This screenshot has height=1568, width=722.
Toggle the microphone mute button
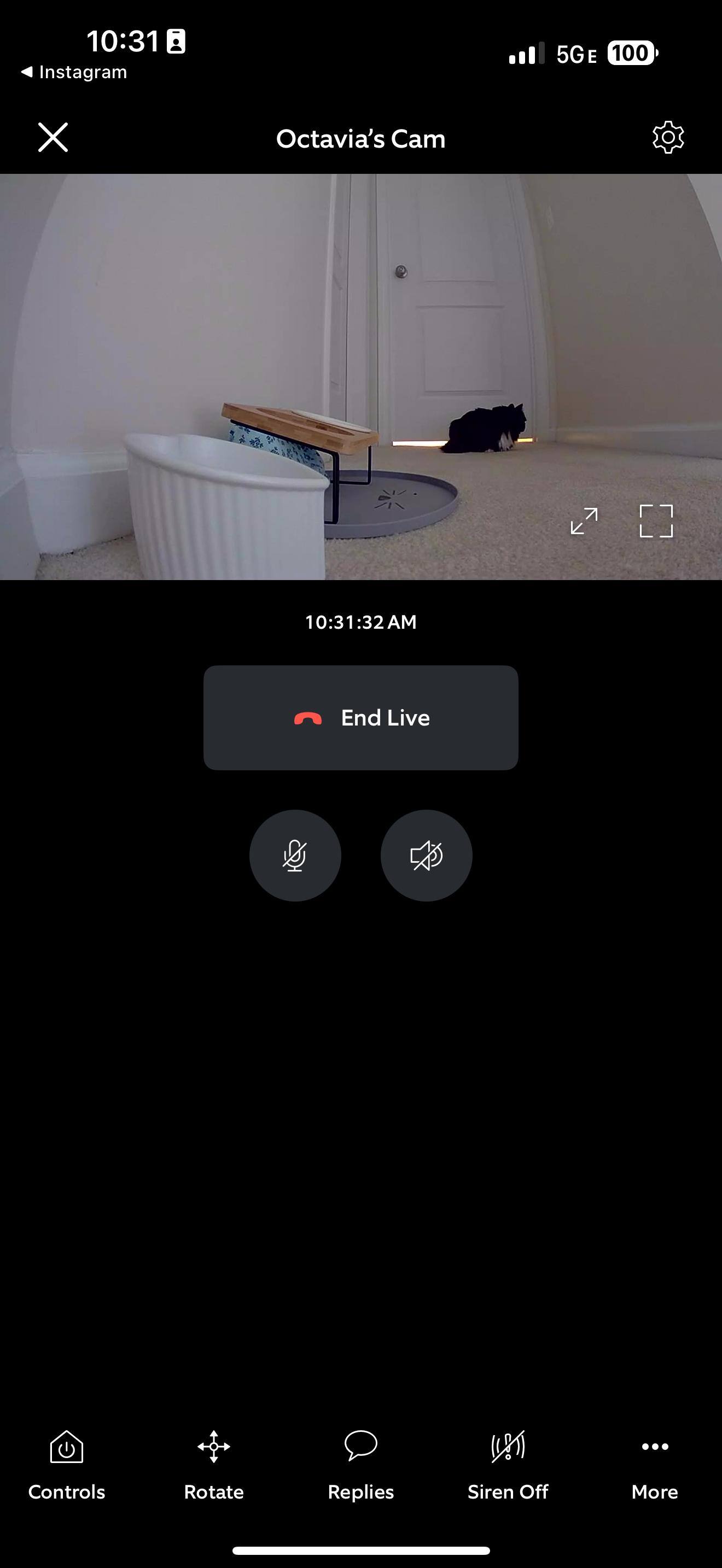click(x=295, y=855)
